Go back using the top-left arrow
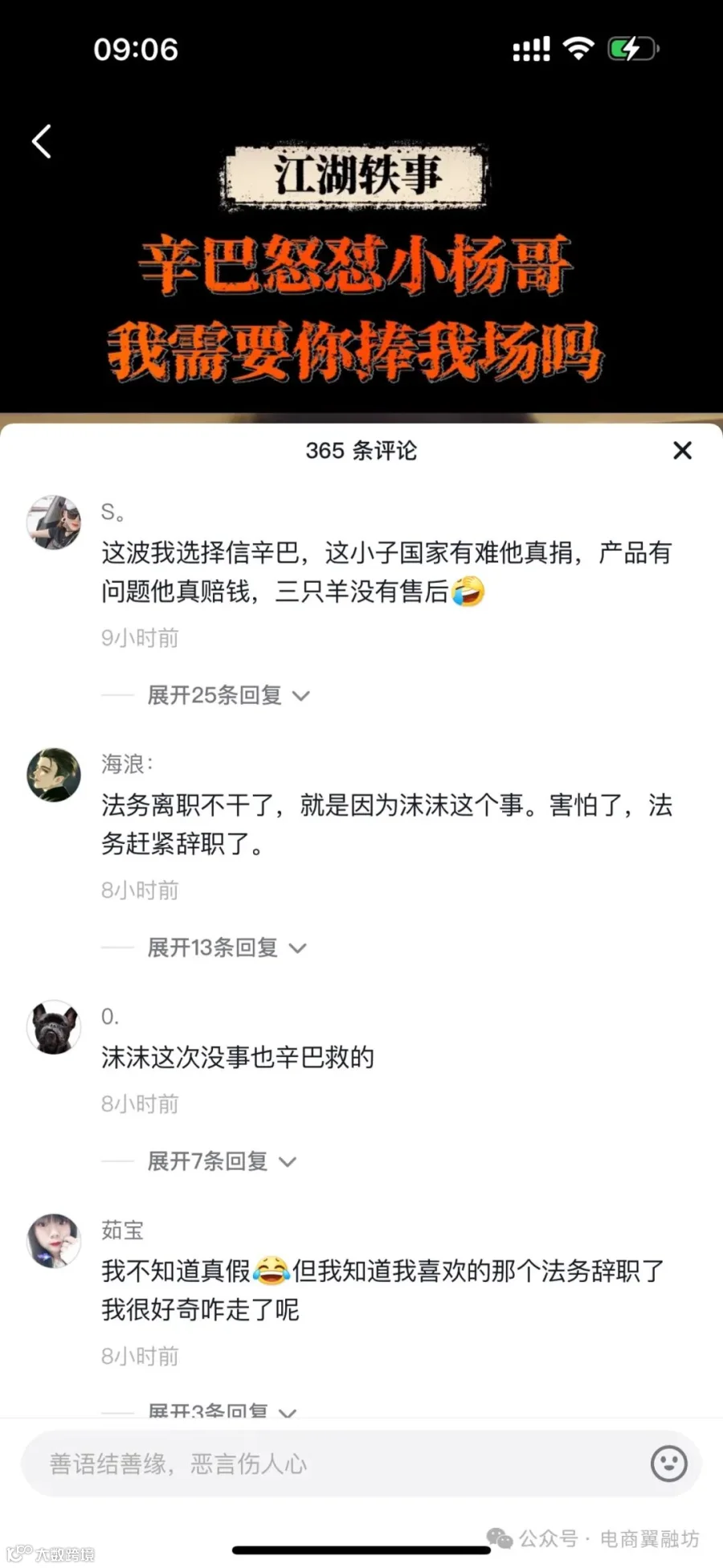 [42, 141]
